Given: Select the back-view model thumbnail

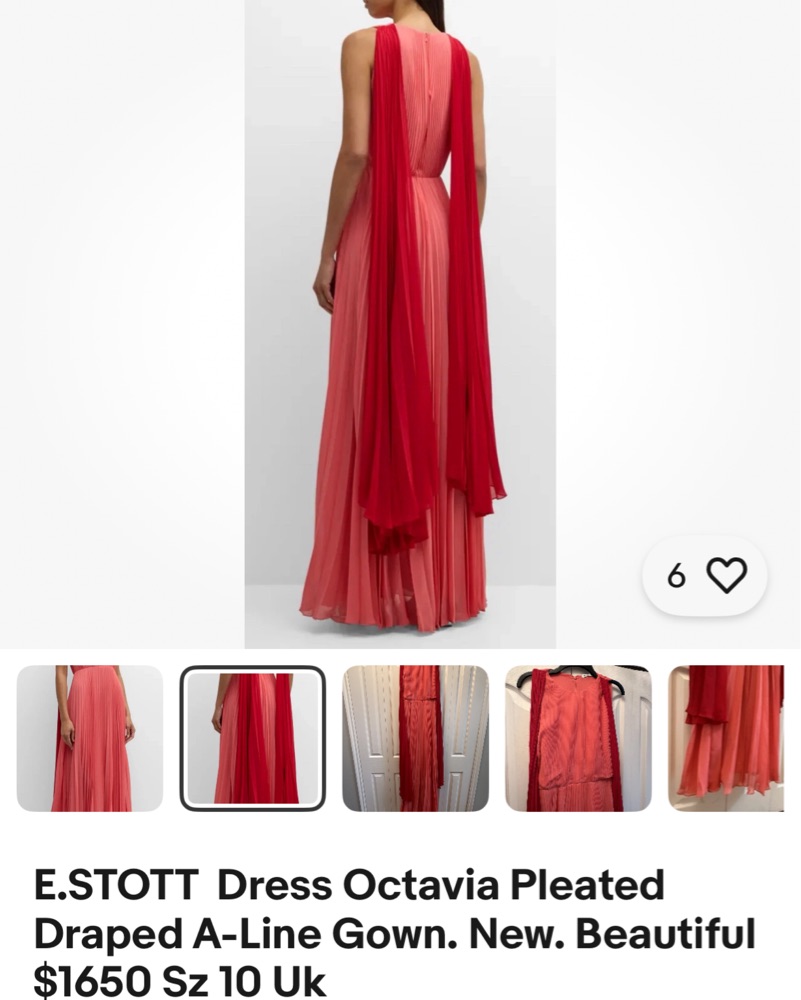Looking at the screenshot, I should point(253,738).
